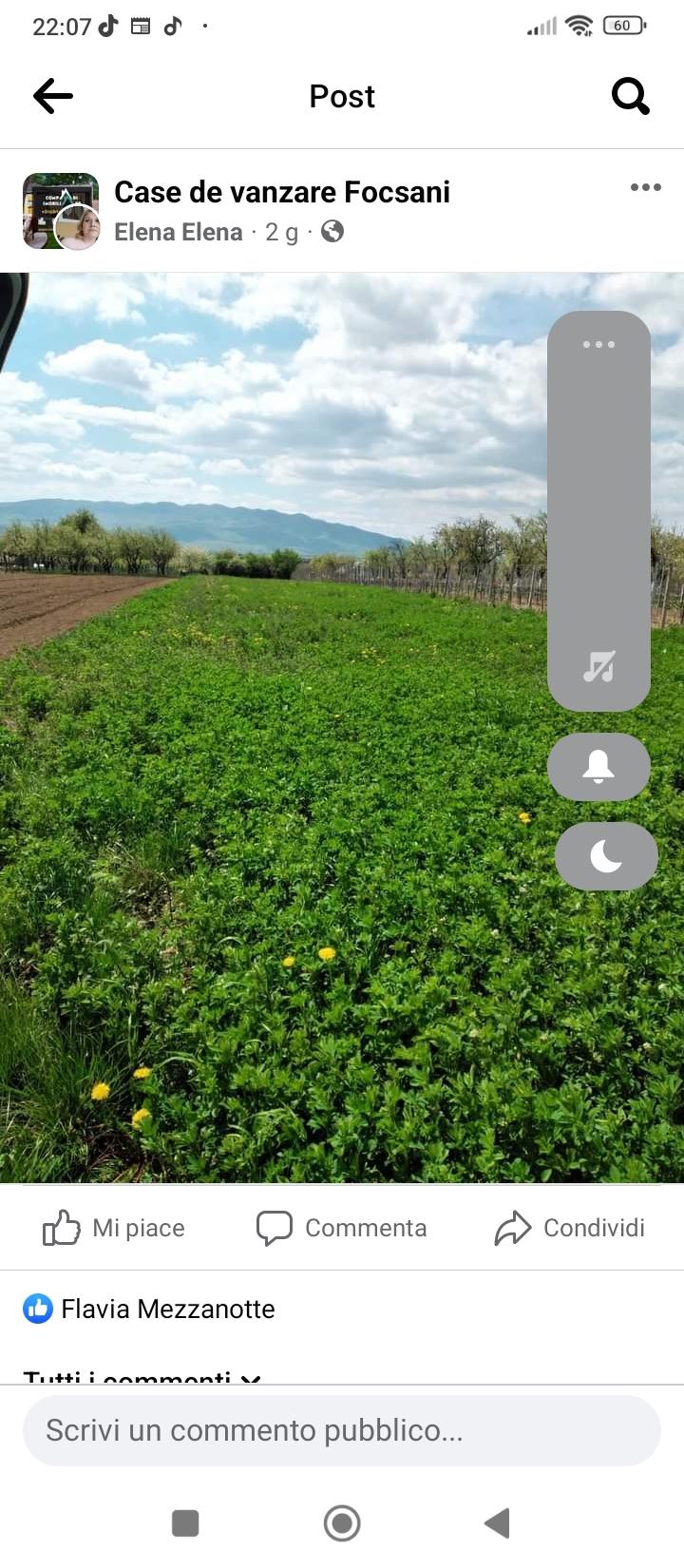View Elena Elena's profile
The width and height of the screenshot is (684, 1568).
pyautogui.click(x=179, y=232)
